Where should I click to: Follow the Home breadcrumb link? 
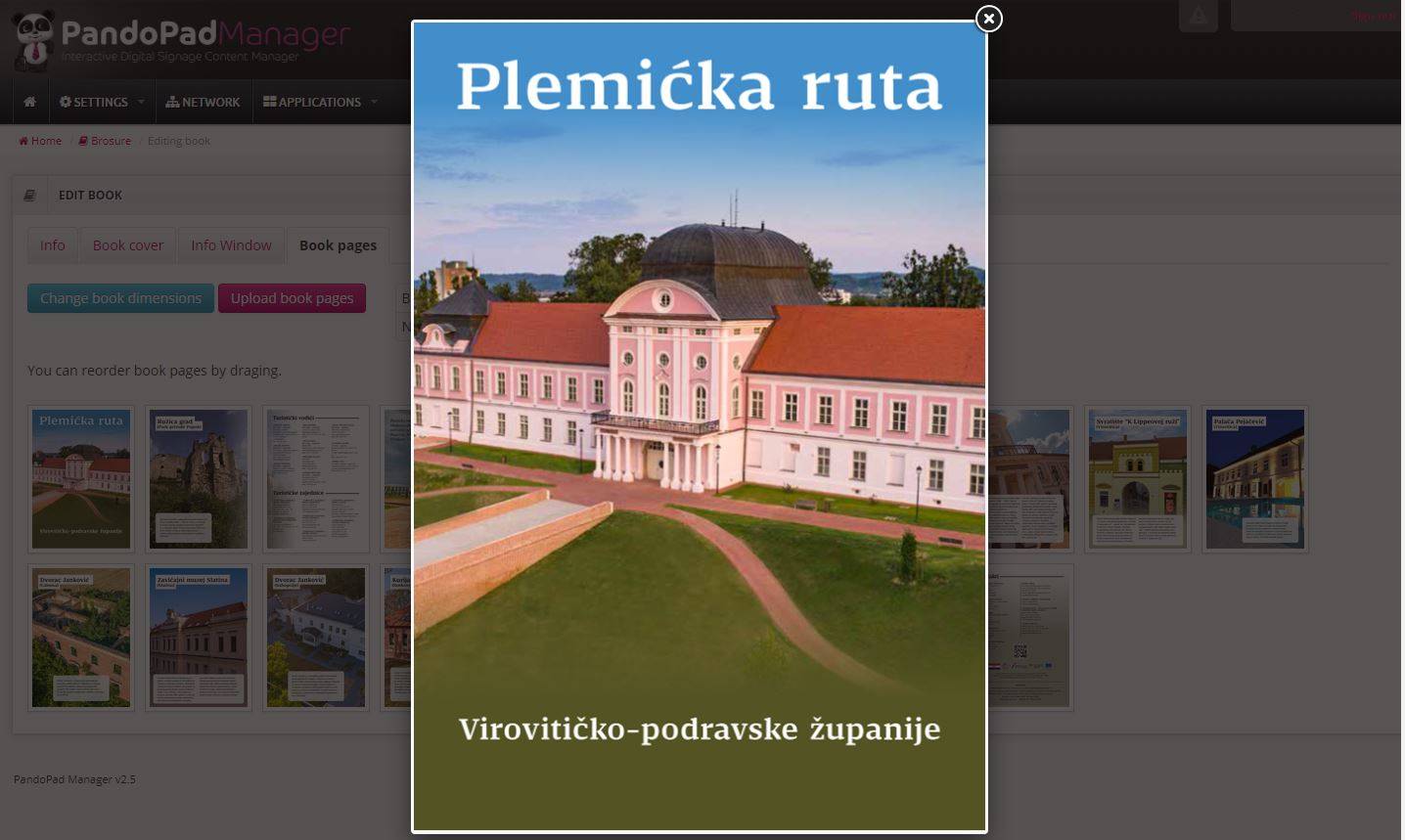pyautogui.click(x=40, y=141)
